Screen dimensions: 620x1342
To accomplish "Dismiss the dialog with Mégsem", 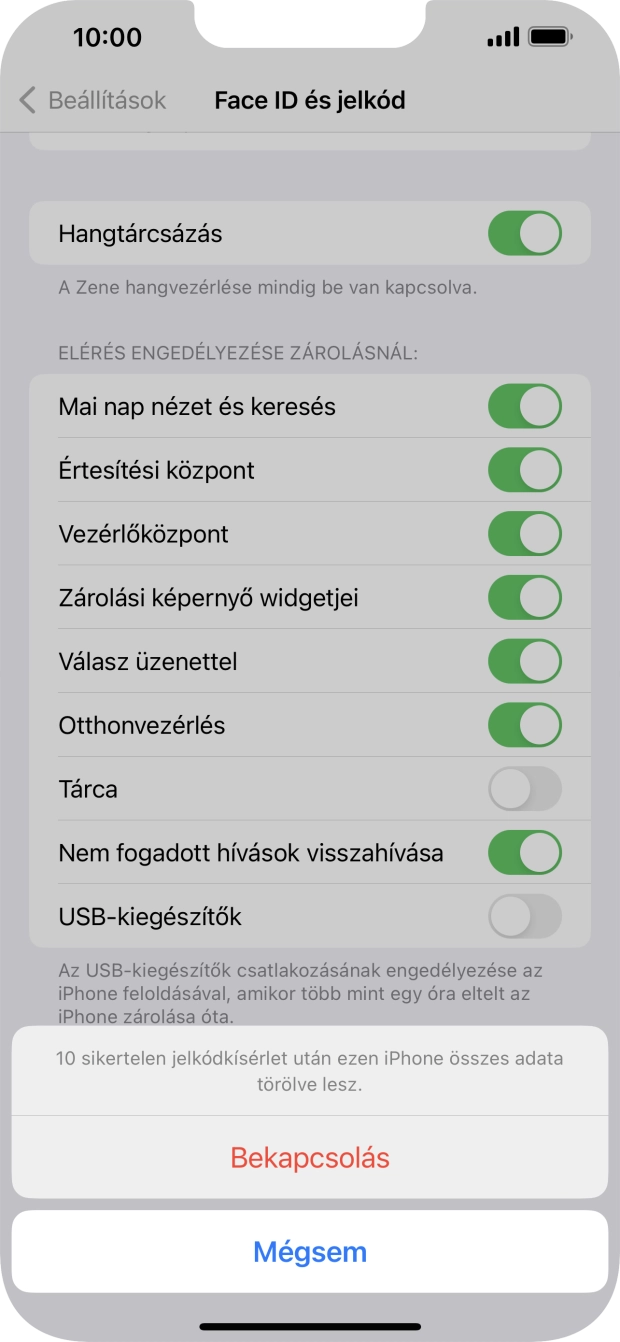I will tap(309, 1251).
